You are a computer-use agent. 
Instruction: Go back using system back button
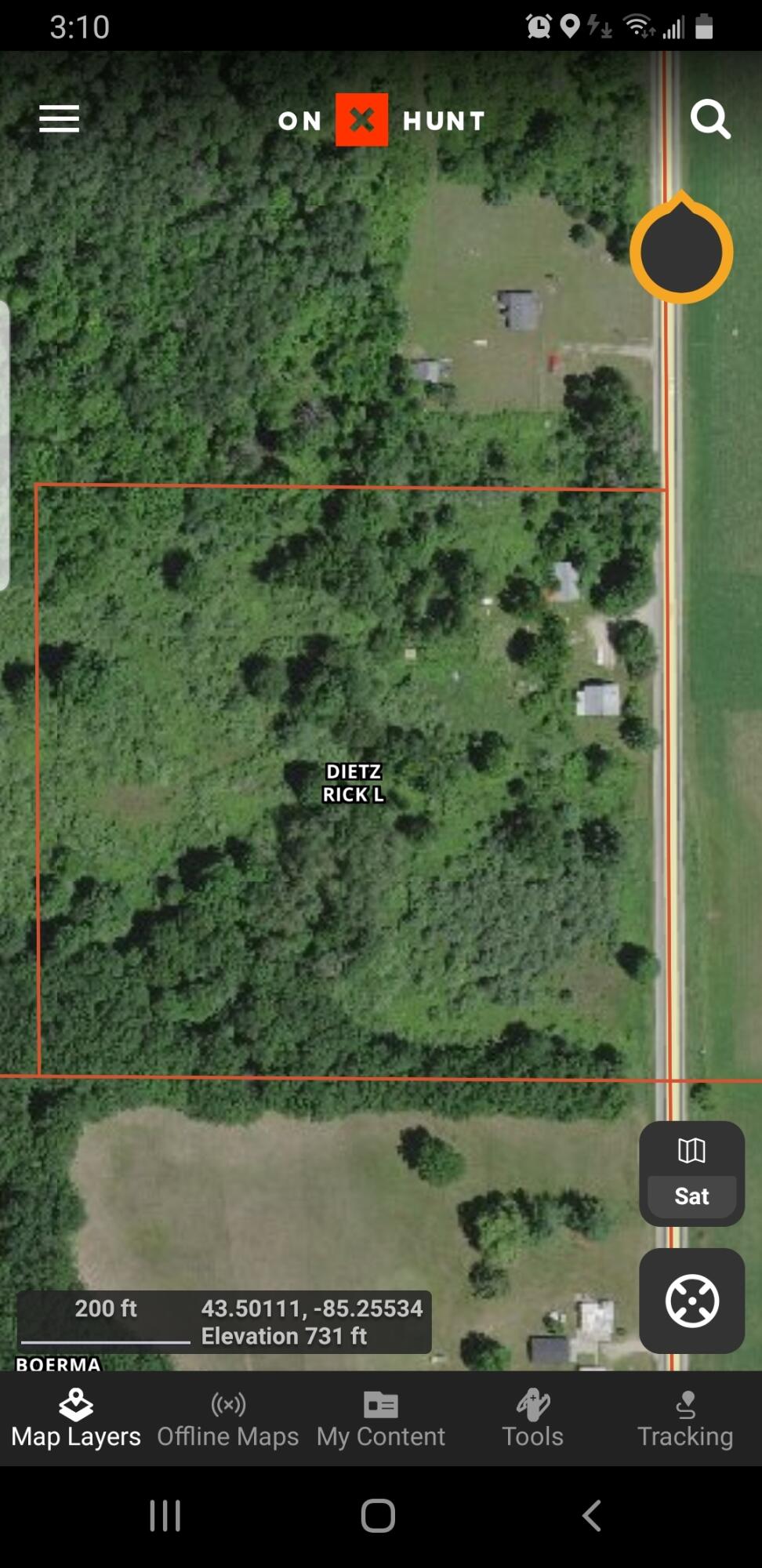tap(592, 1515)
